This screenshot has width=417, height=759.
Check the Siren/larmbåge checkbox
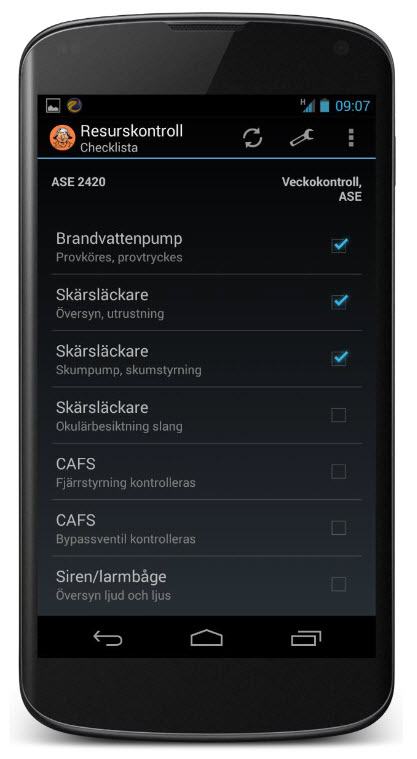[x=339, y=584]
